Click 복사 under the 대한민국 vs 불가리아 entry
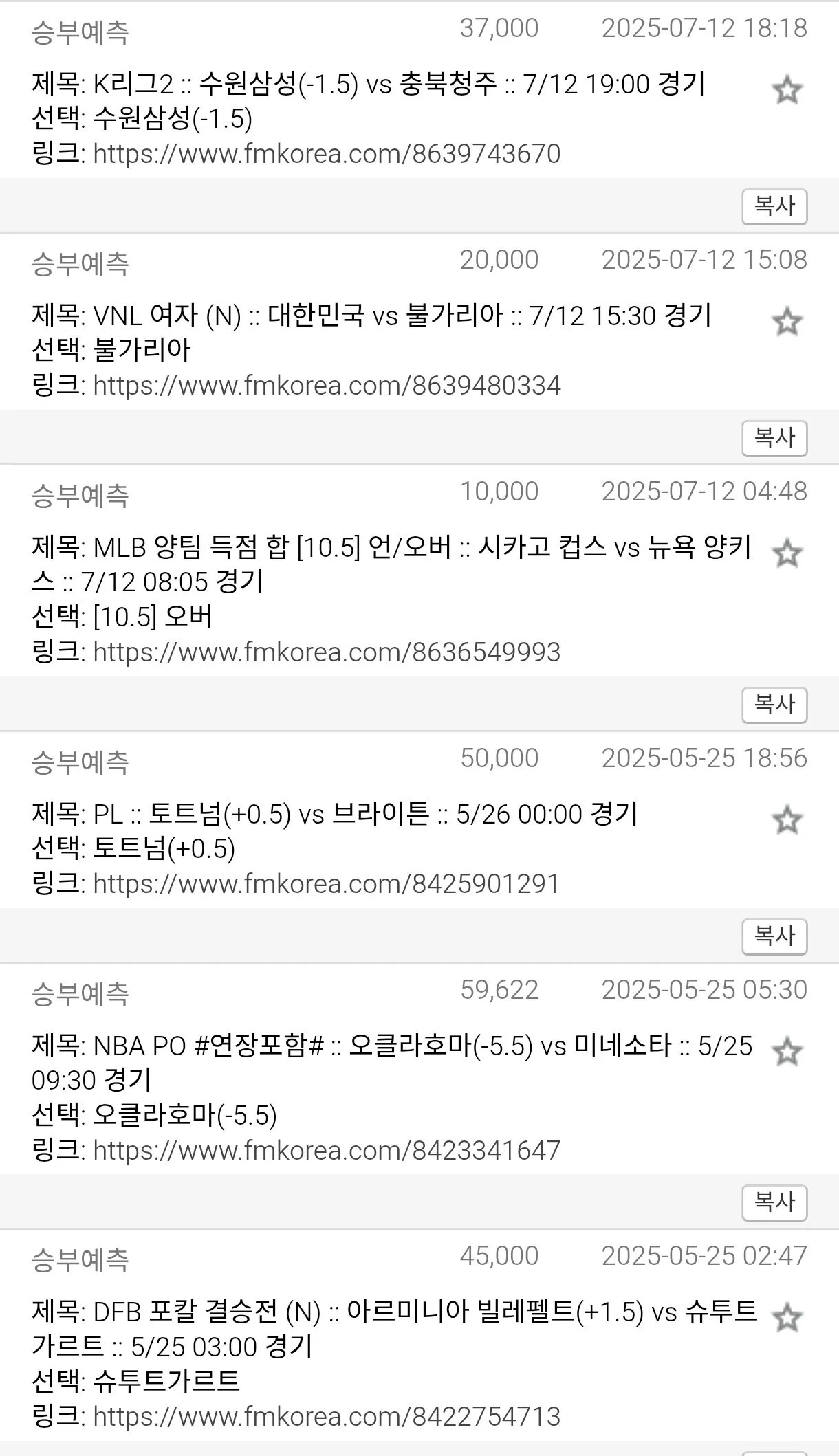This screenshot has width=839, height=1456. tap(774, 437)
